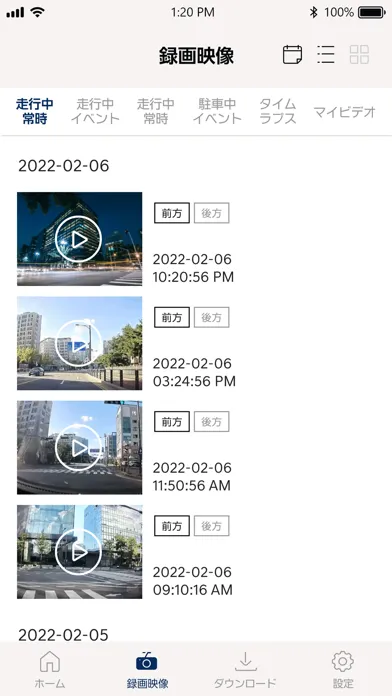Select 前方 for the 11:50:56 AM video
392x696 pixels.
[172, 422]
